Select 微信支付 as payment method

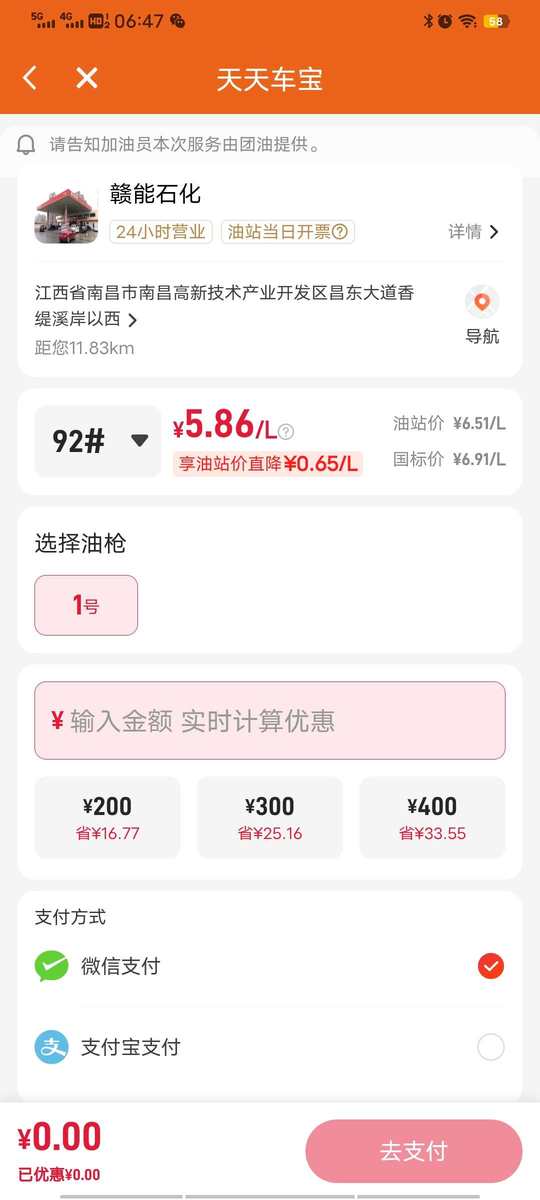(270, 966)
